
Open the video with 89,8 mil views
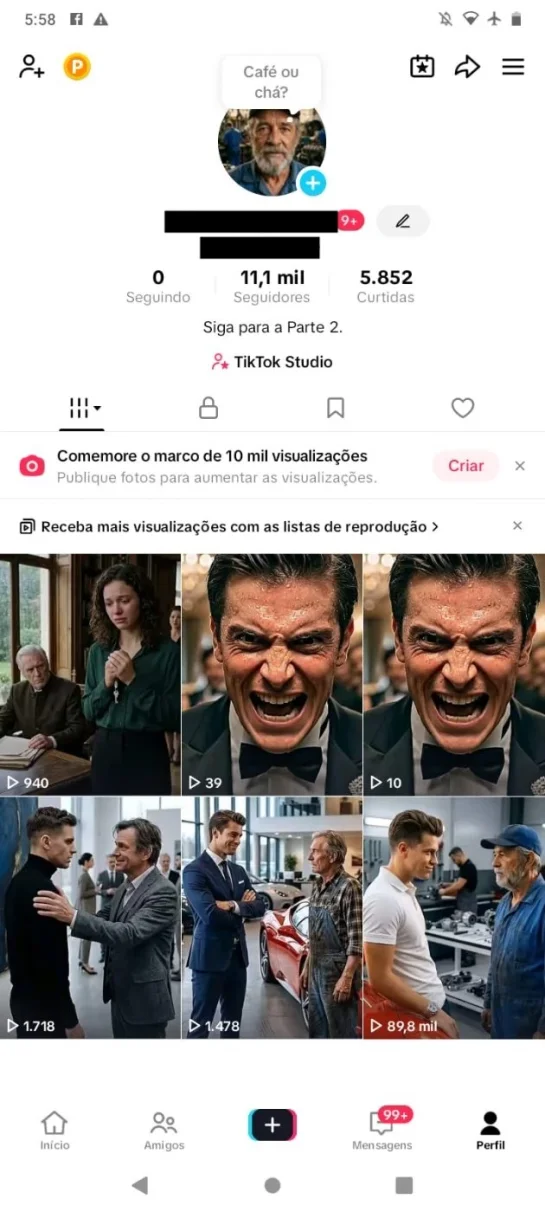click(454, 918)
